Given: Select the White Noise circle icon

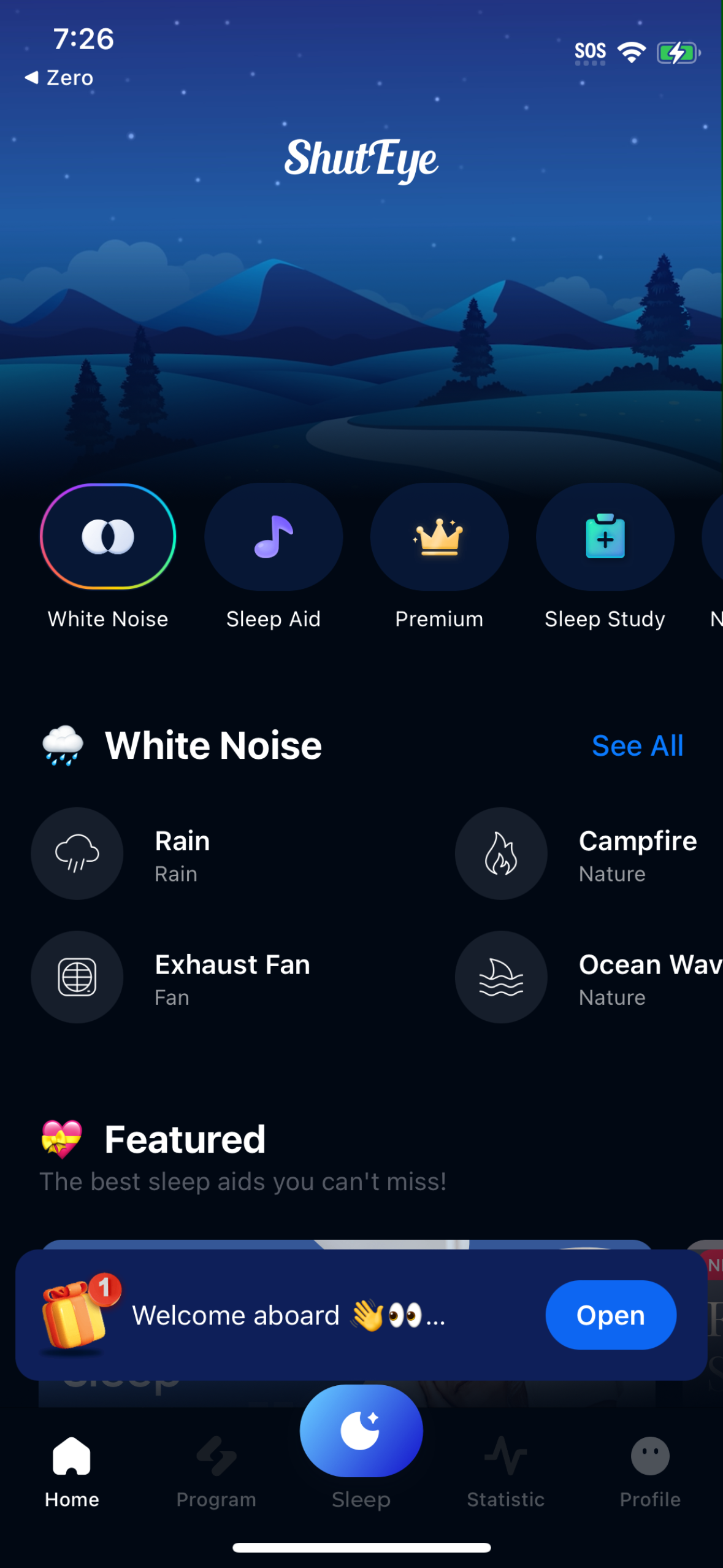Looking at the screenshot, I should click(107, 536).
